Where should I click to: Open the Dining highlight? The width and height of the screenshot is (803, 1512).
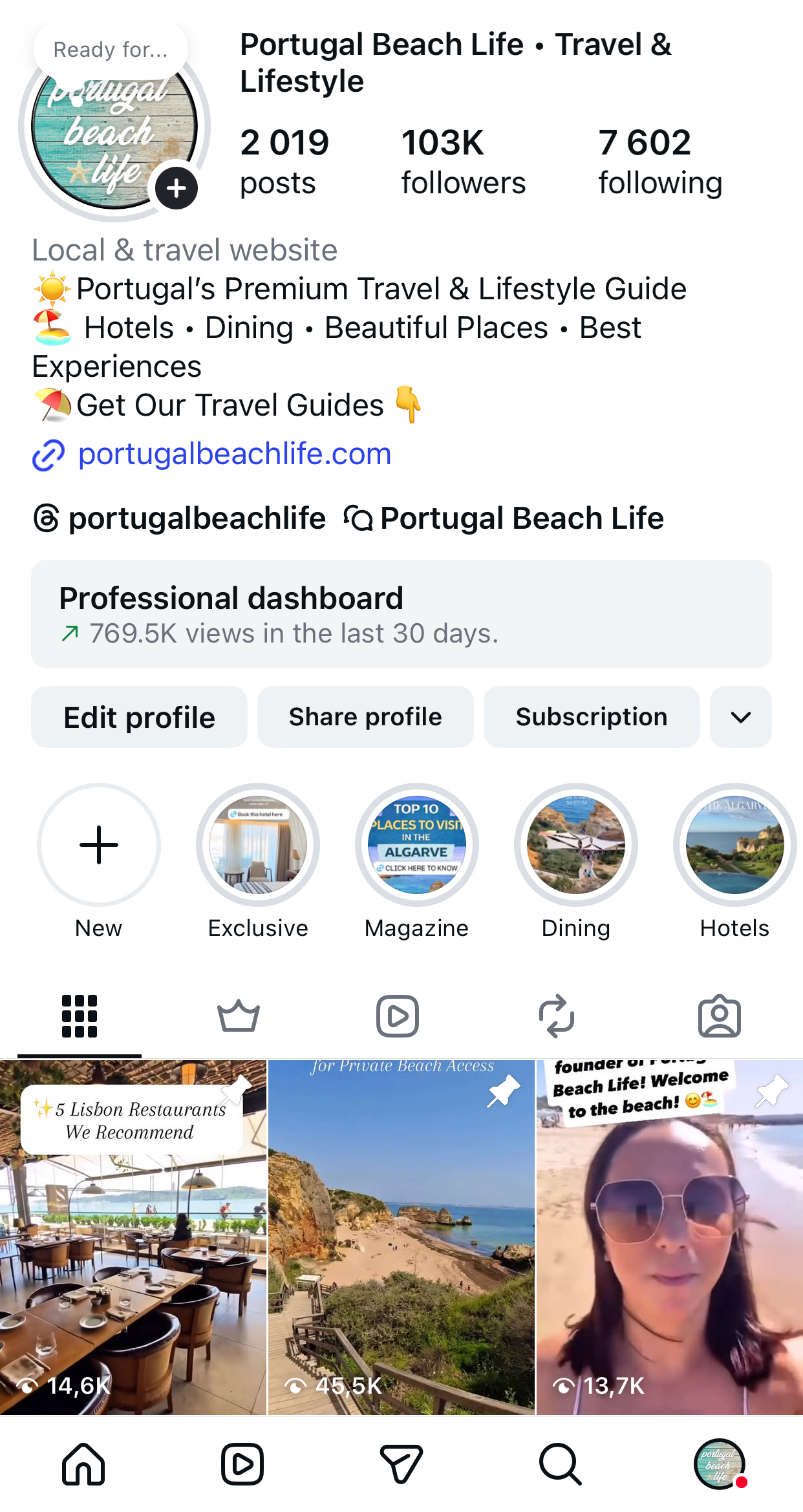576,846
